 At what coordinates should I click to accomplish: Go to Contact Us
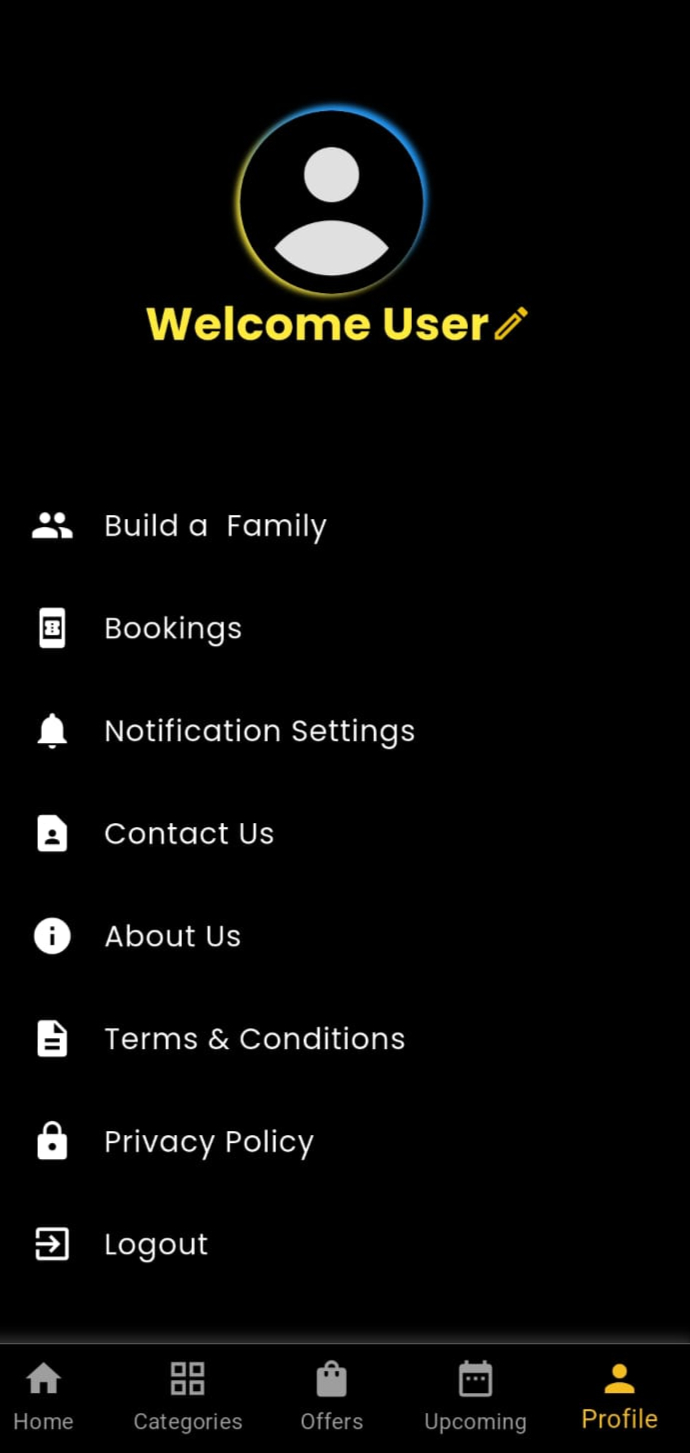point(189,834)
